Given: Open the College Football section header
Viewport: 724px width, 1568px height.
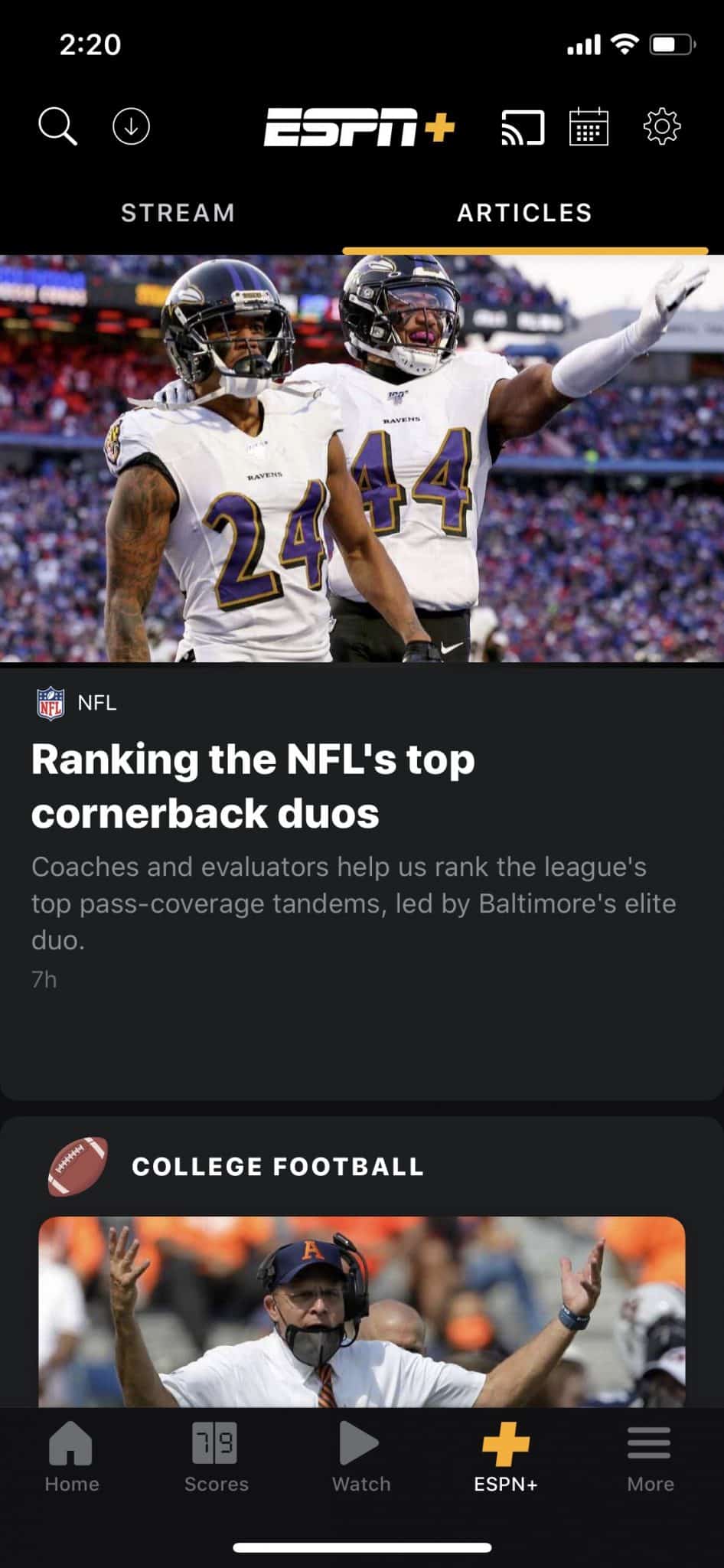Looking at the screenshot, I should [279, 1167].
